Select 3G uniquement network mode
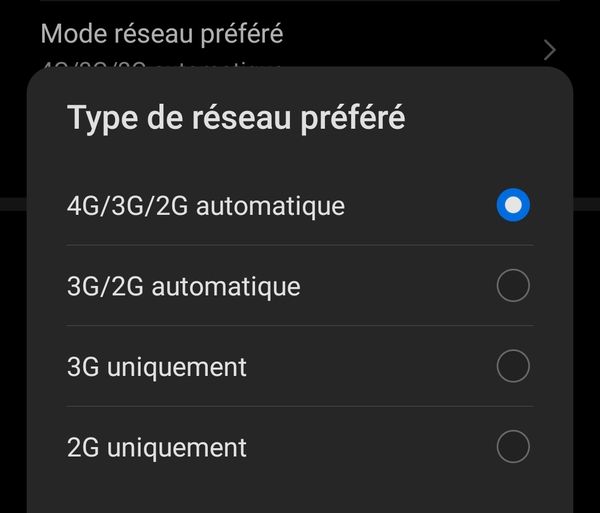600x513 pixels. pos(512,367)
